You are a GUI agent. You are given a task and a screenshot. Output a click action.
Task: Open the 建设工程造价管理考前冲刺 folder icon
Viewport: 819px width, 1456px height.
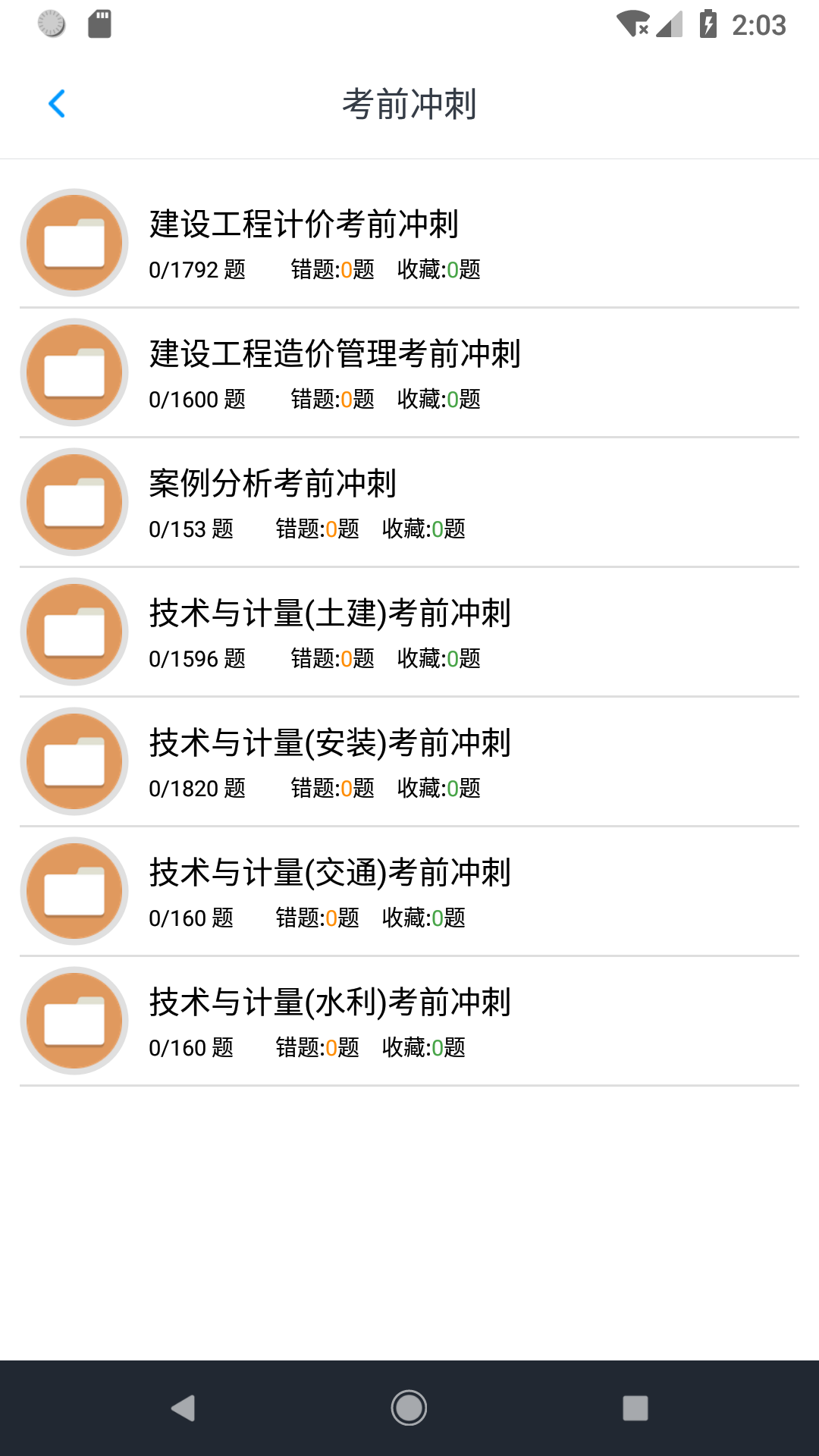tap(74, 372)
